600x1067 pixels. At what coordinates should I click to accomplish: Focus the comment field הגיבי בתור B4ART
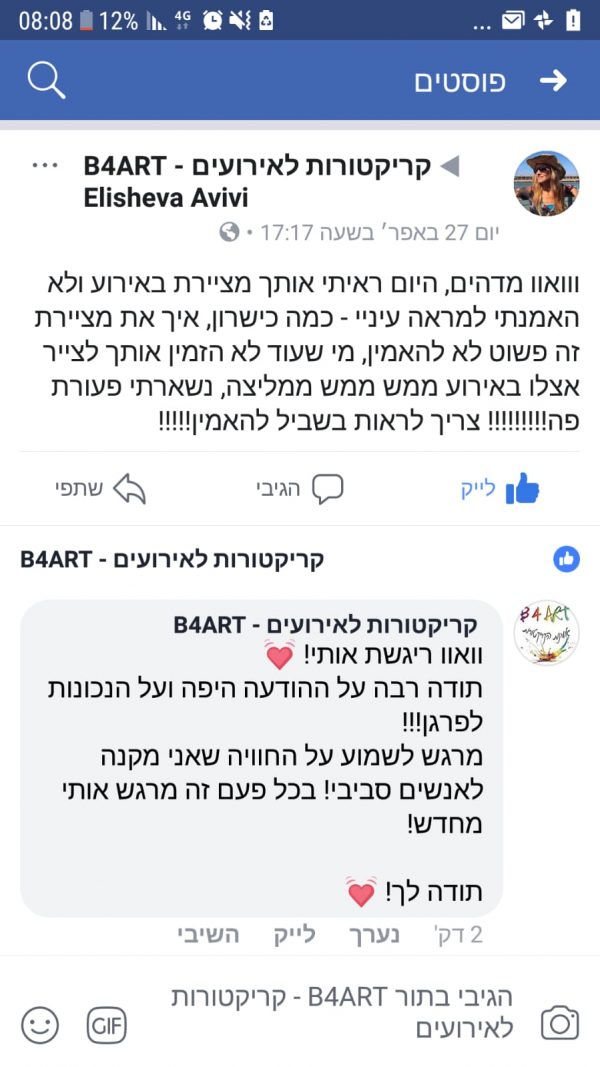pos(340,1012)
